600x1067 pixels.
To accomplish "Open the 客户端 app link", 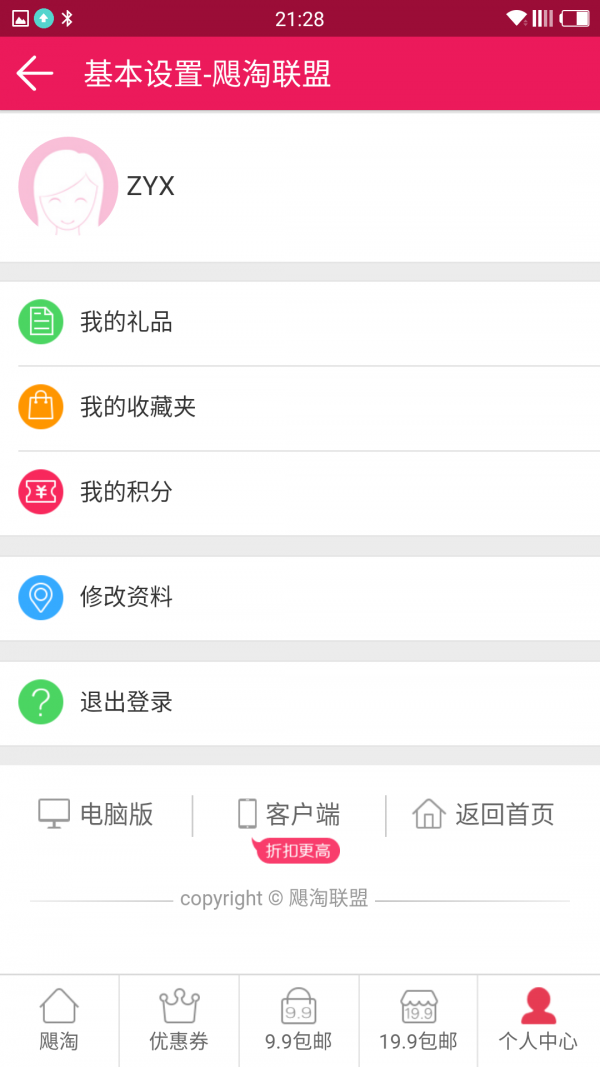I will coord(289,814).
